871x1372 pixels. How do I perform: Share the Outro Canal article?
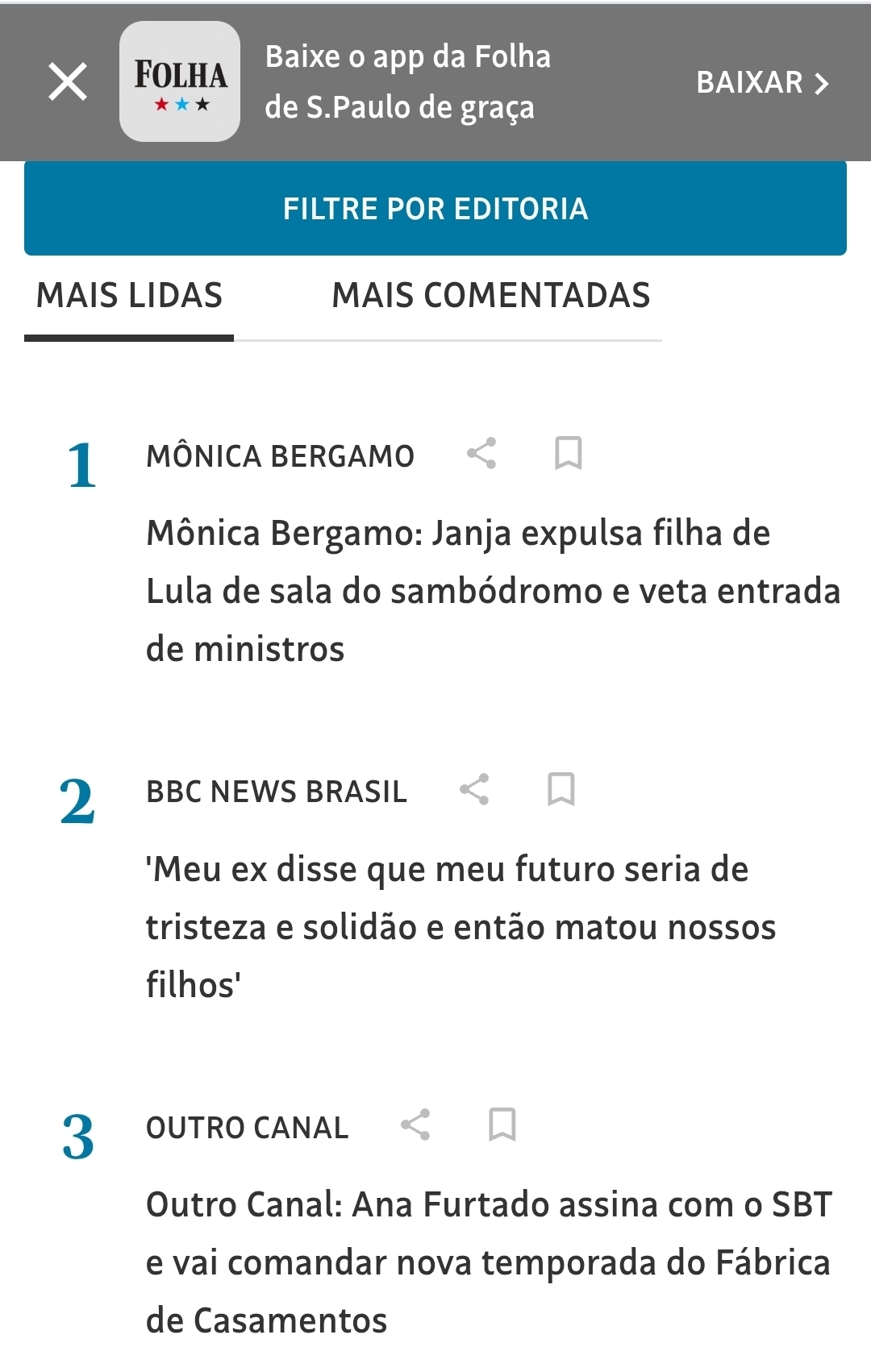click(415, 1125)
